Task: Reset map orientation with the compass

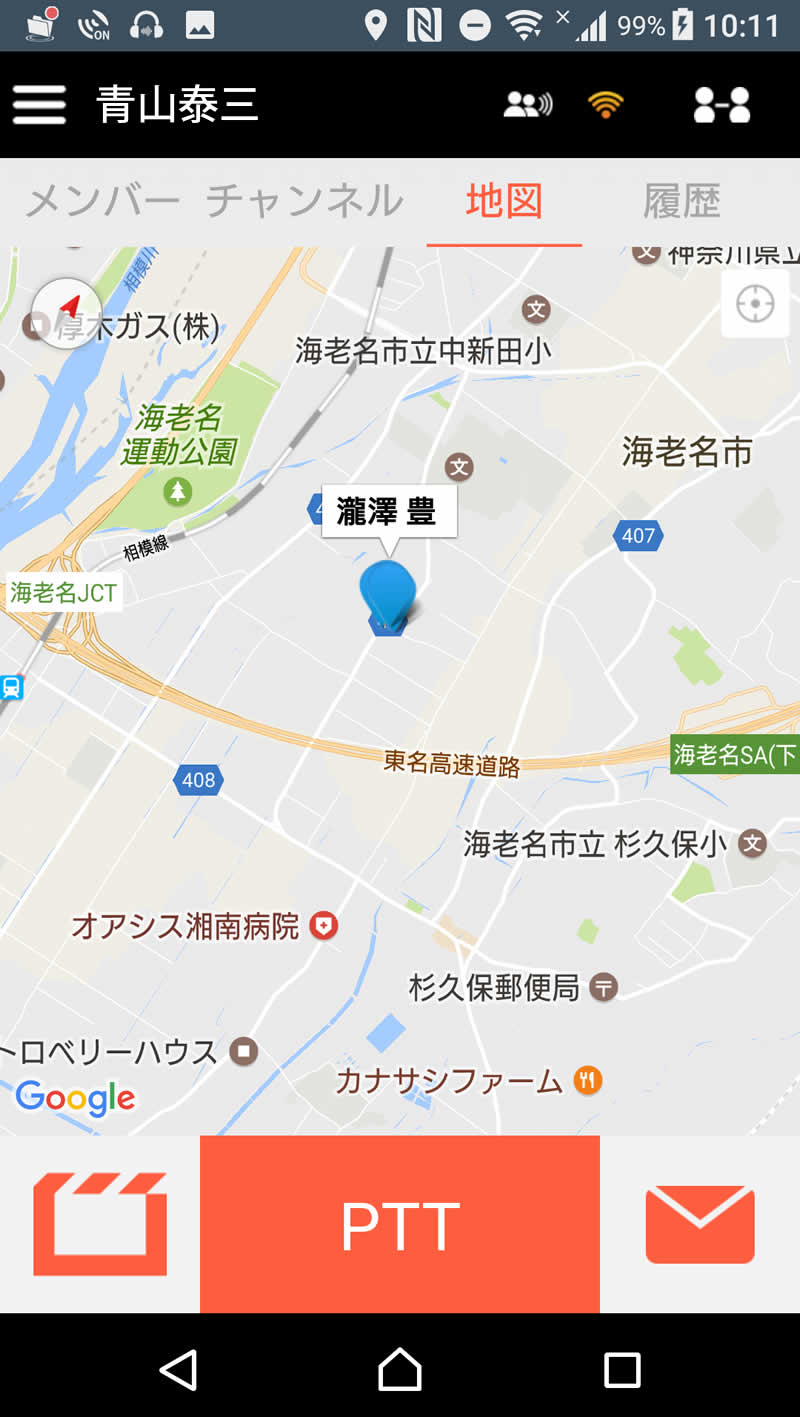Action: pyautogui.click(x=67, y=312)
